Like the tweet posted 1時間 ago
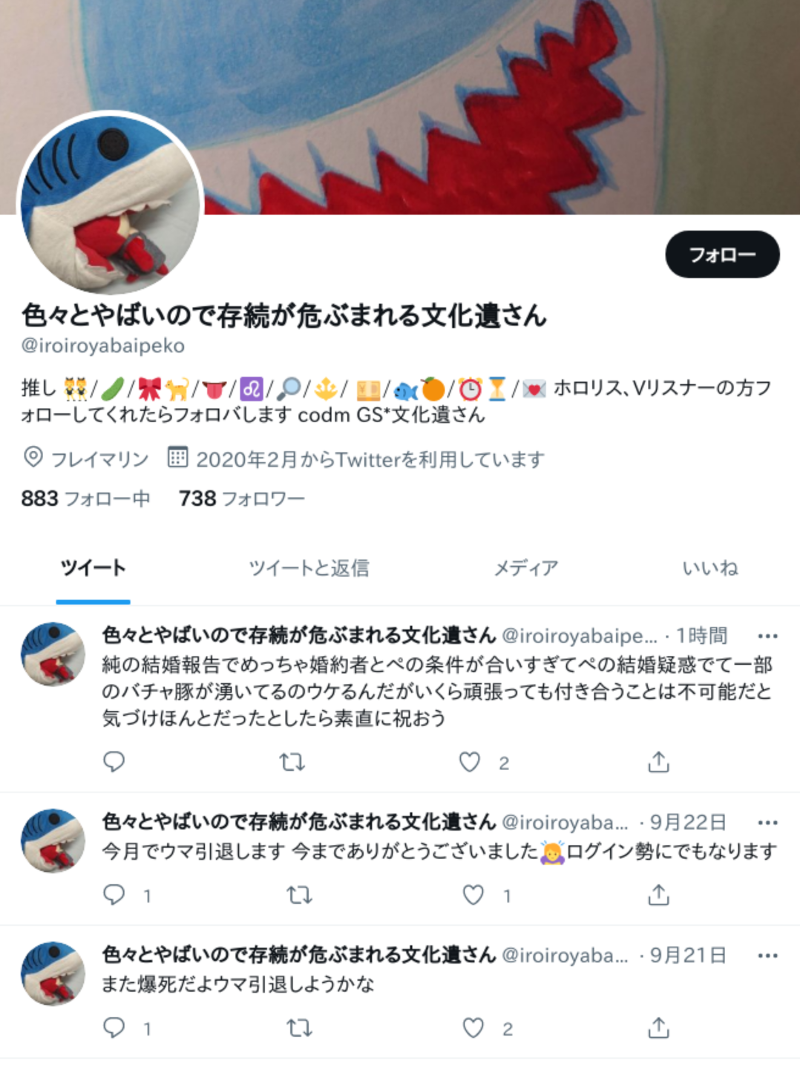 [x=470, y=763]
